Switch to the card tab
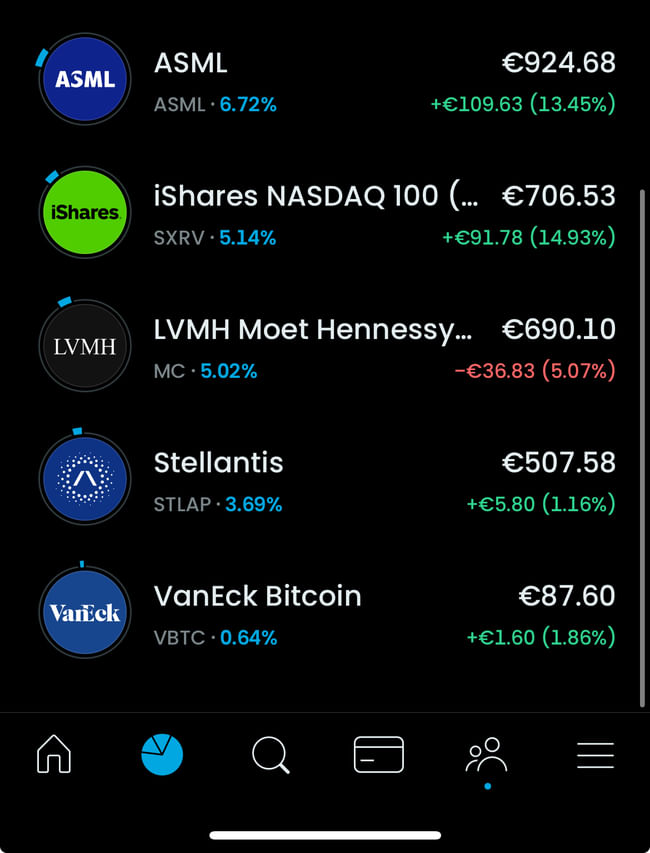This screenshot has width=650, height=853. (379, 754)
